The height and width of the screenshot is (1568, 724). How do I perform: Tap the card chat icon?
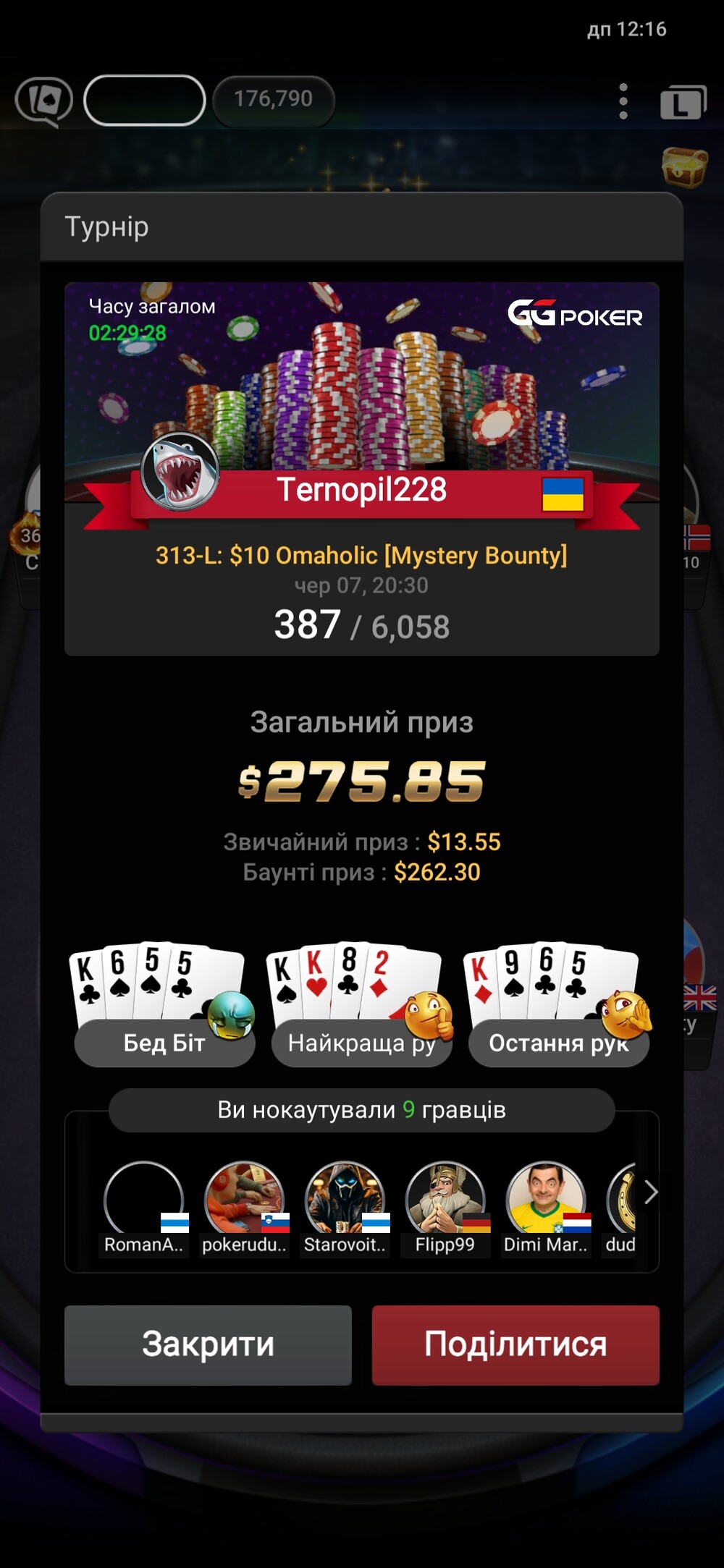tap(44, 101)
